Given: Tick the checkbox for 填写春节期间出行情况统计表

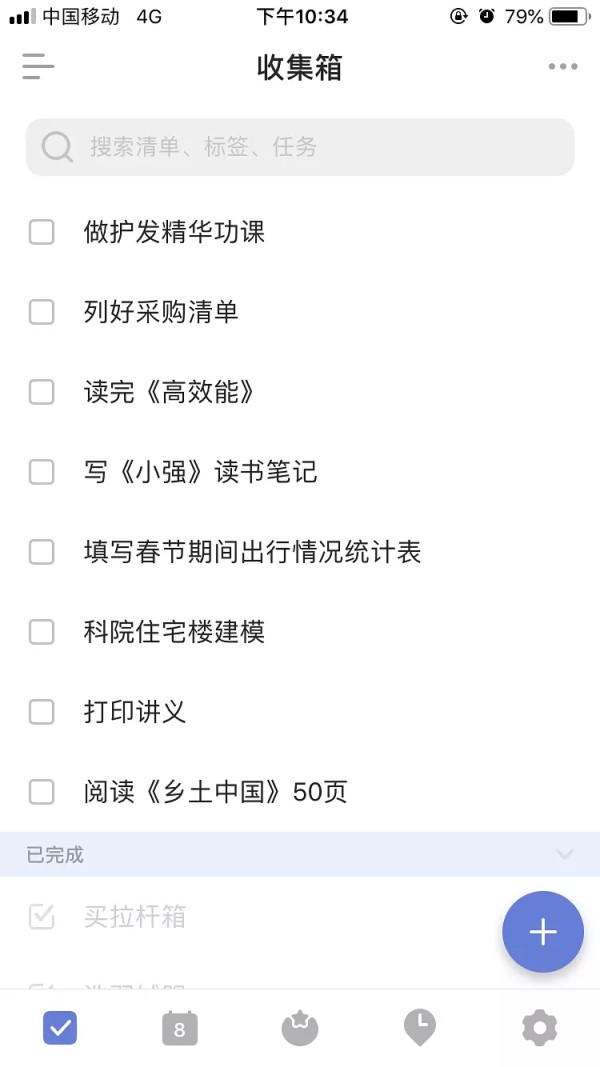Looking at the screenshot, I should point(41,552).
